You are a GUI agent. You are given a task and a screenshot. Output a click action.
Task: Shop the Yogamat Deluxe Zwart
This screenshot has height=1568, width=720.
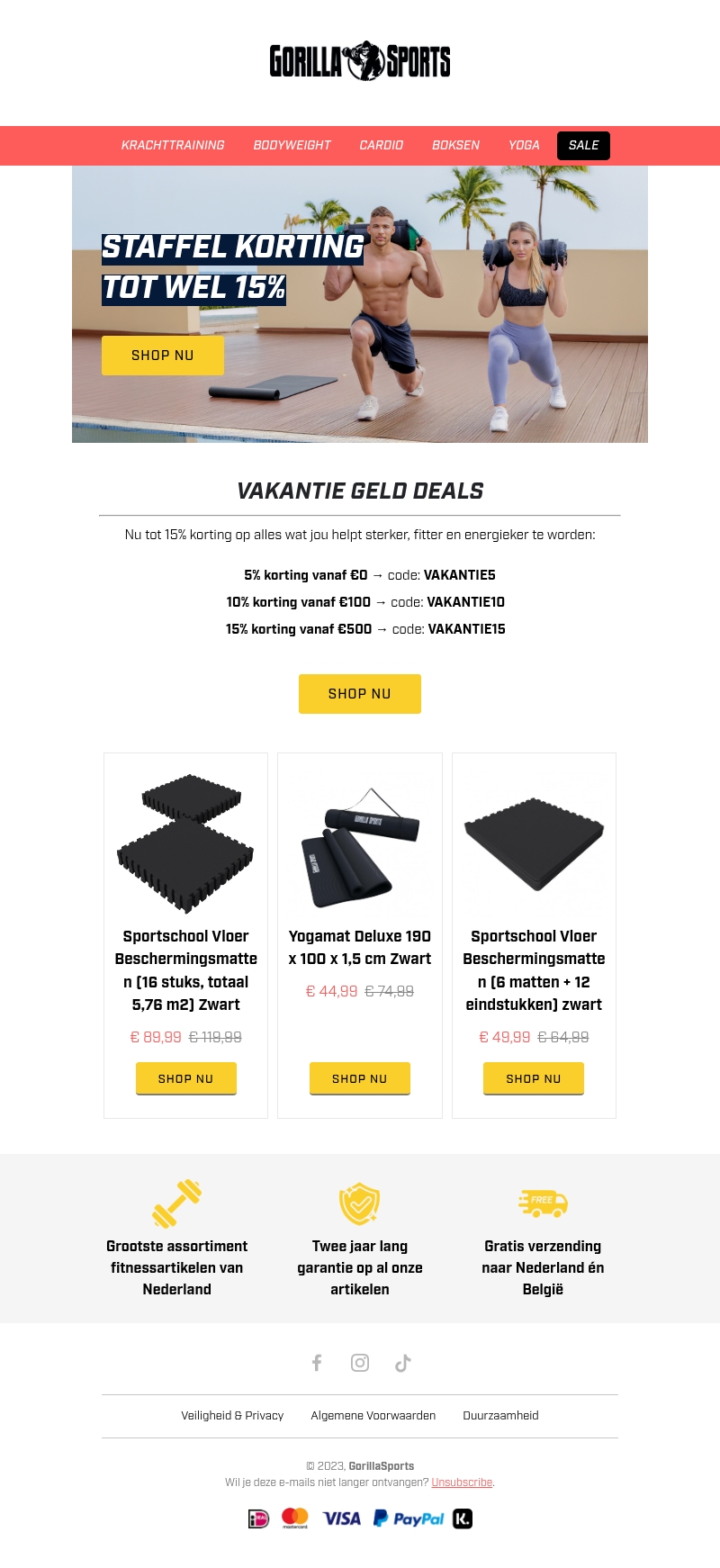coord(360,1078)
